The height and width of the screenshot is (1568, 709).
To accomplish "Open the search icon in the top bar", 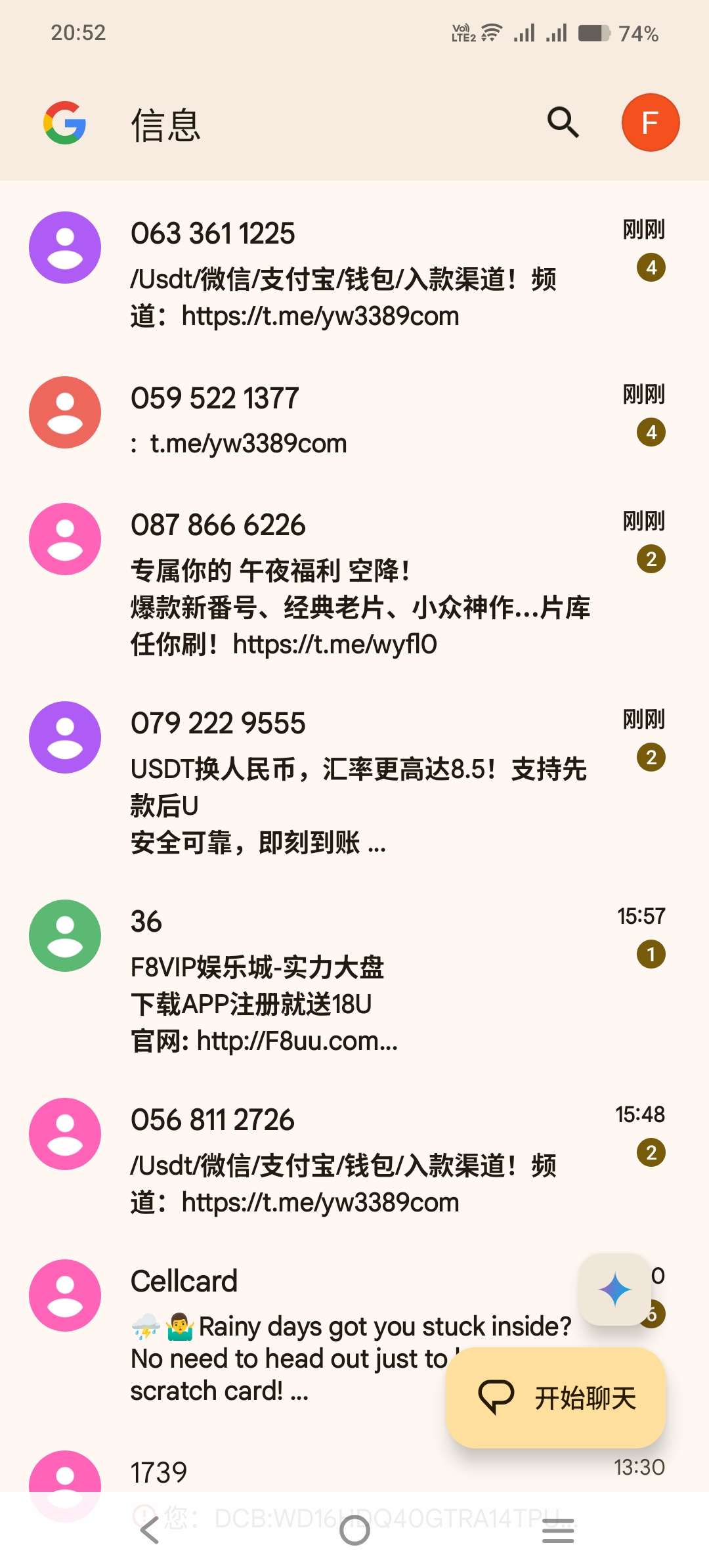I will (x=563, y=123).
